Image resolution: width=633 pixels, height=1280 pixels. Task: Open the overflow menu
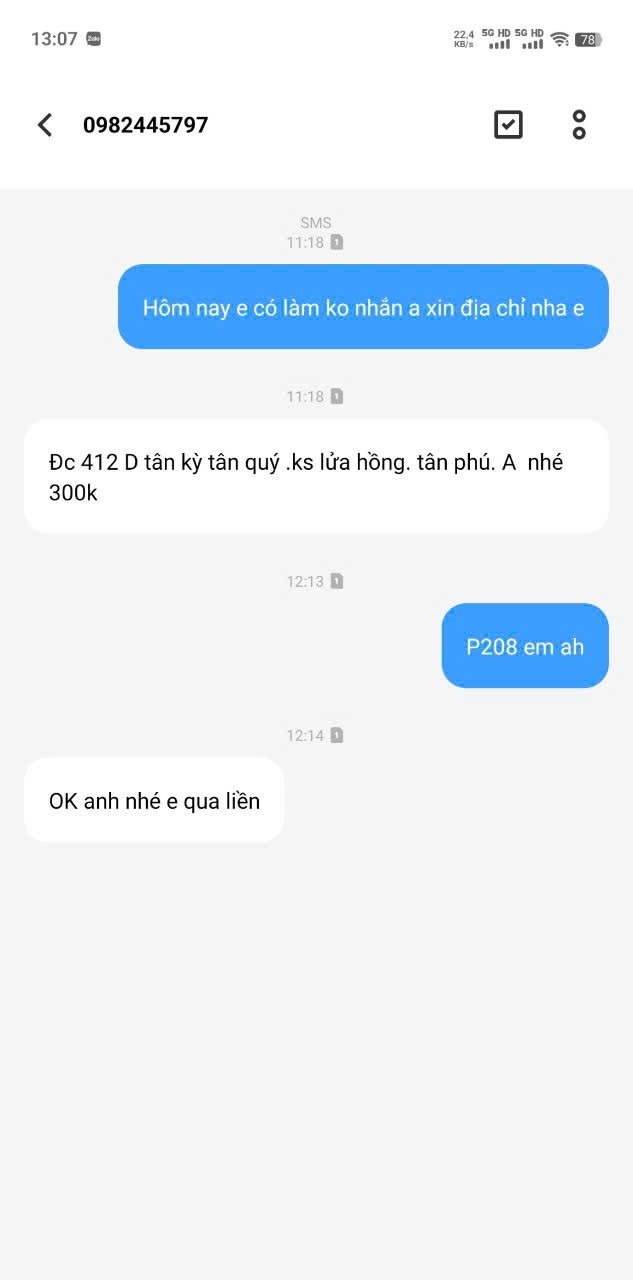pyautogui.click(x=579, y=125)
